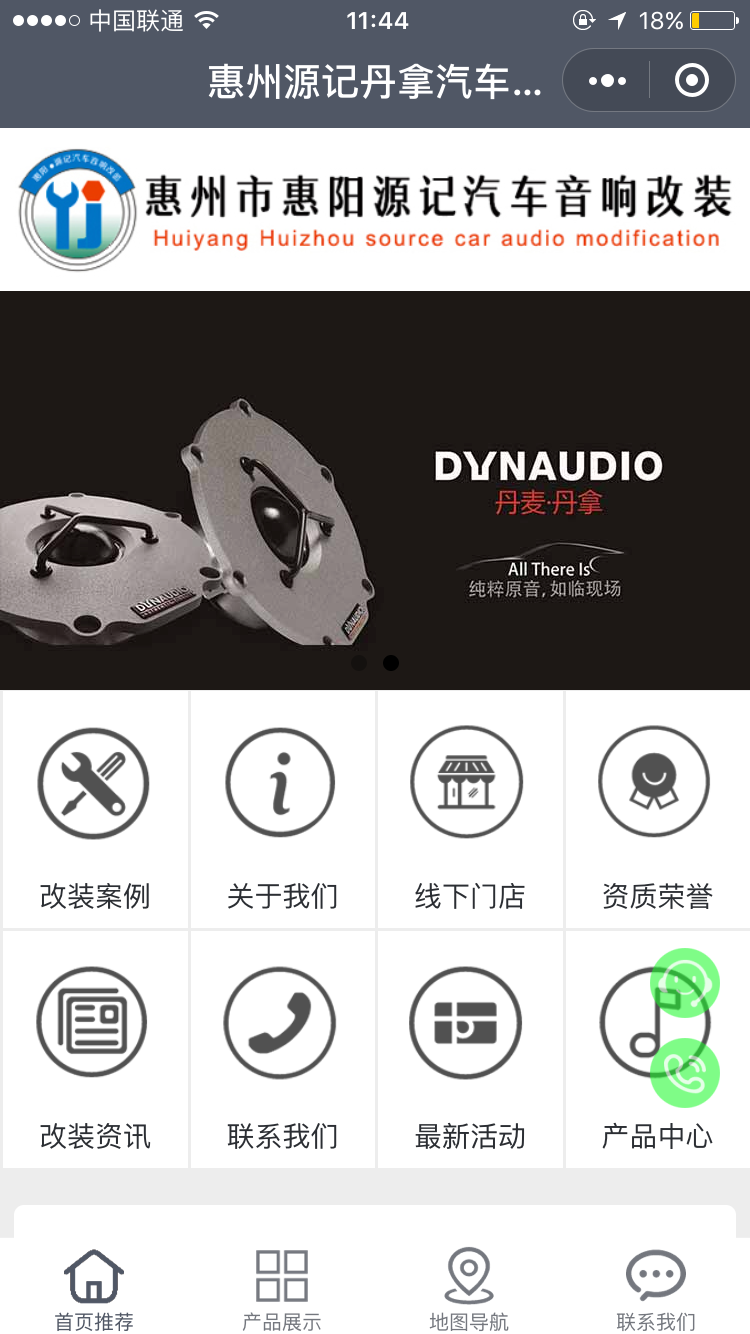The image size is (750, 1334).
Task: Switch to the 首页推荐 tab
Action: coord(94,1288)
